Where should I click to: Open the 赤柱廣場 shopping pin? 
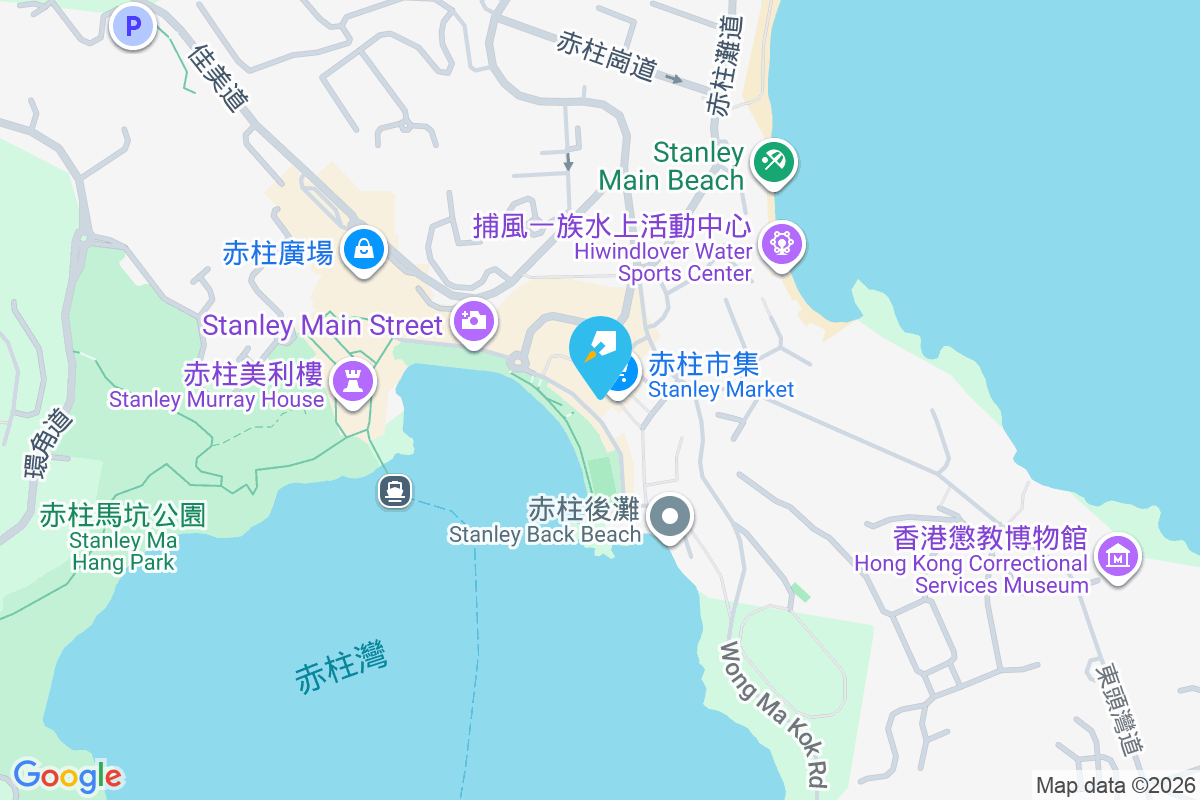pos(364,250)
